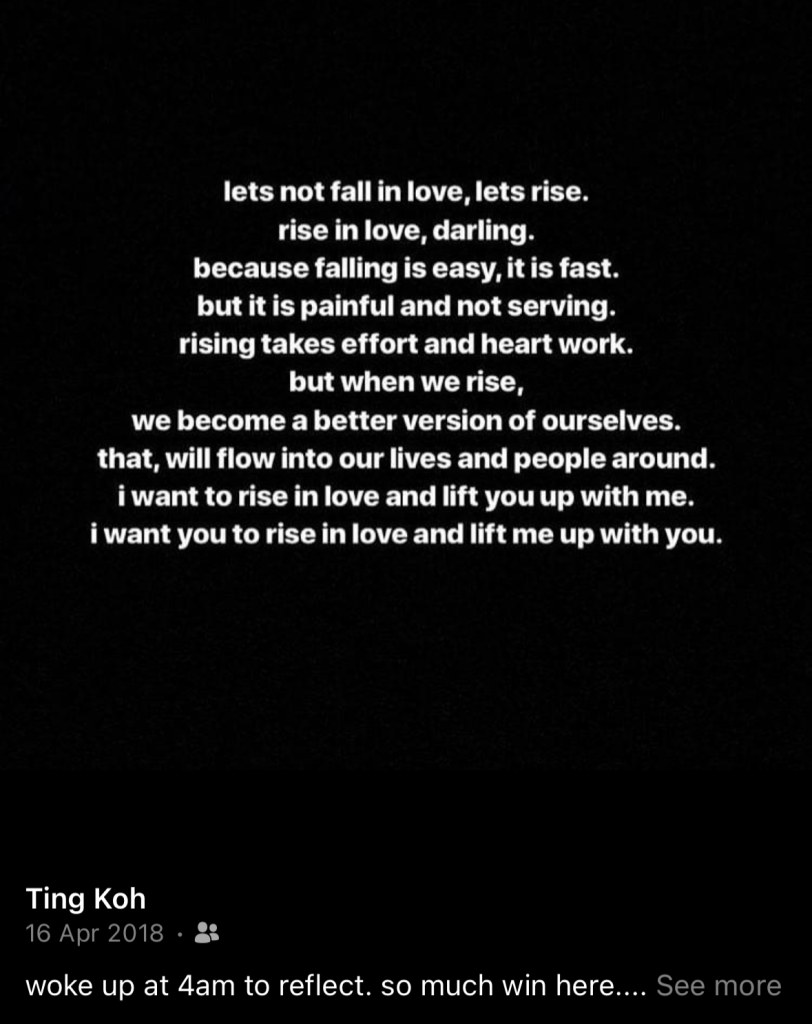
Task: Expand the caption with See more
Action: [718, 986]
